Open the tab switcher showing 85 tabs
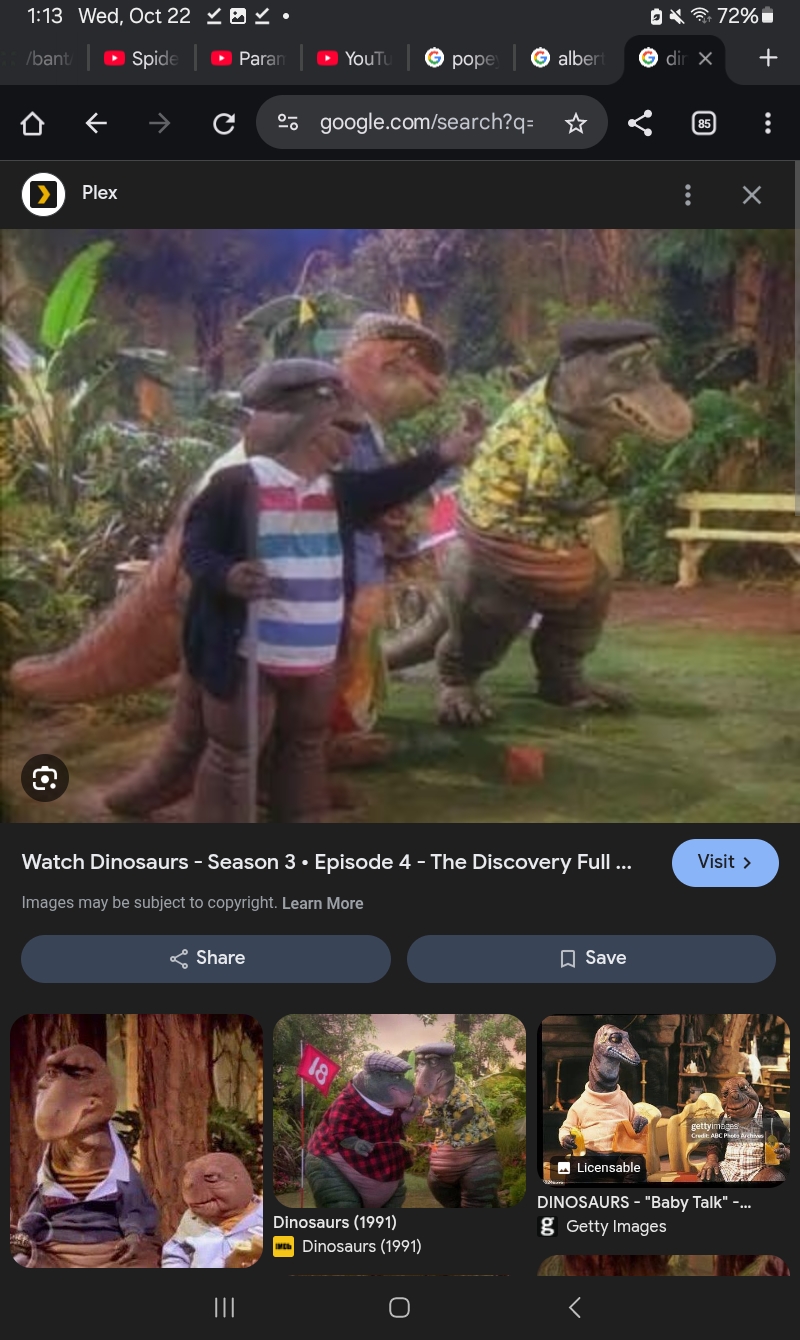Image resolution: width=800 pixels, height=1340 pixels. [704, 123]
